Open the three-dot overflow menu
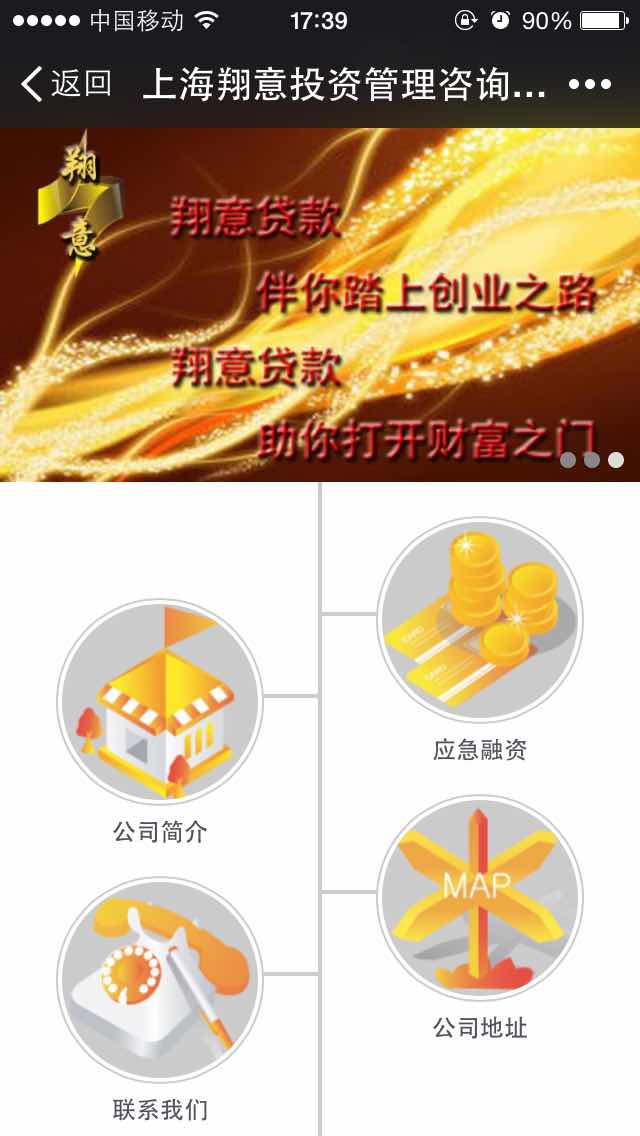 pos(590,84)
